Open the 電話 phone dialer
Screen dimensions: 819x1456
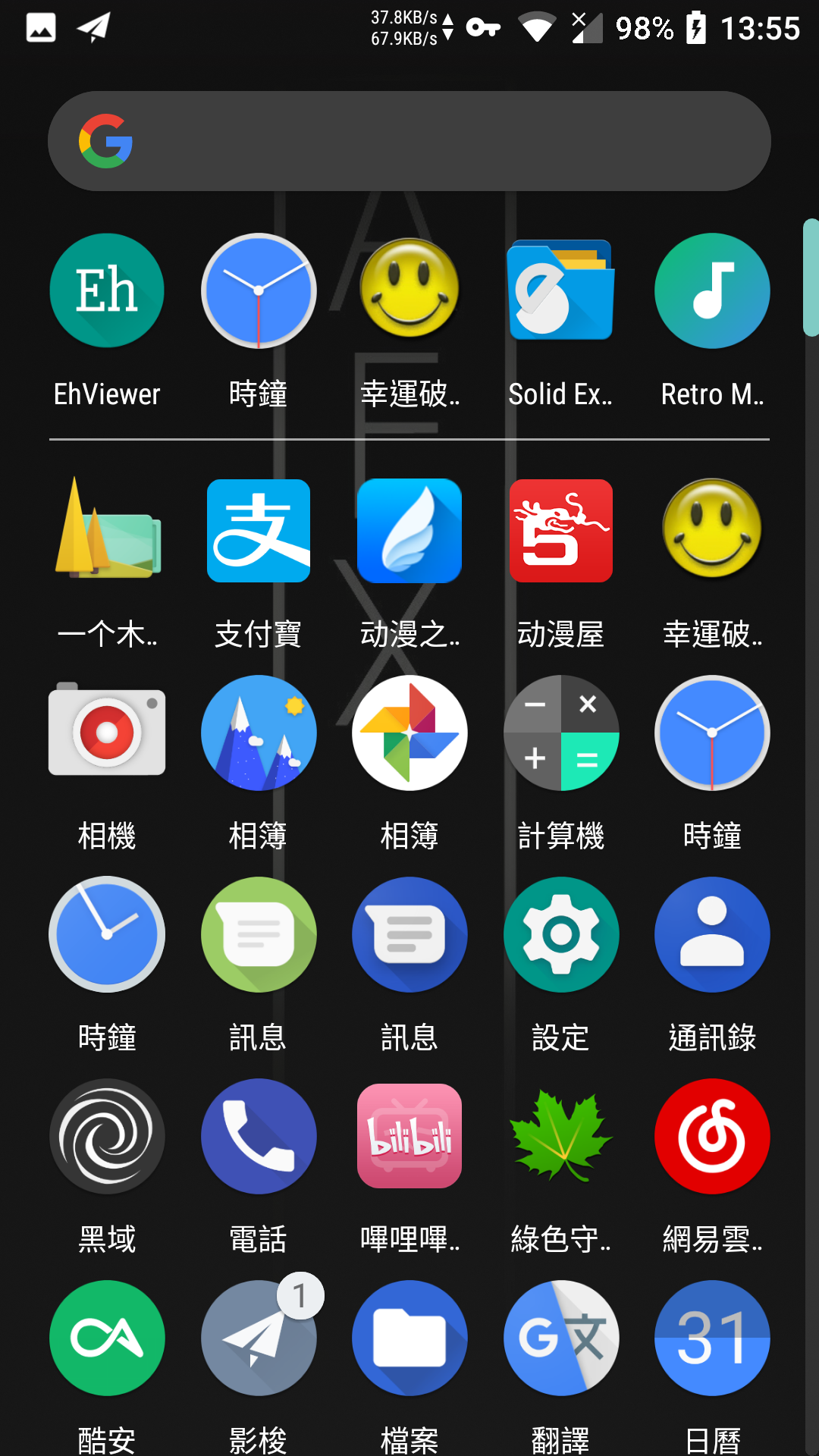pos(259,1136)
